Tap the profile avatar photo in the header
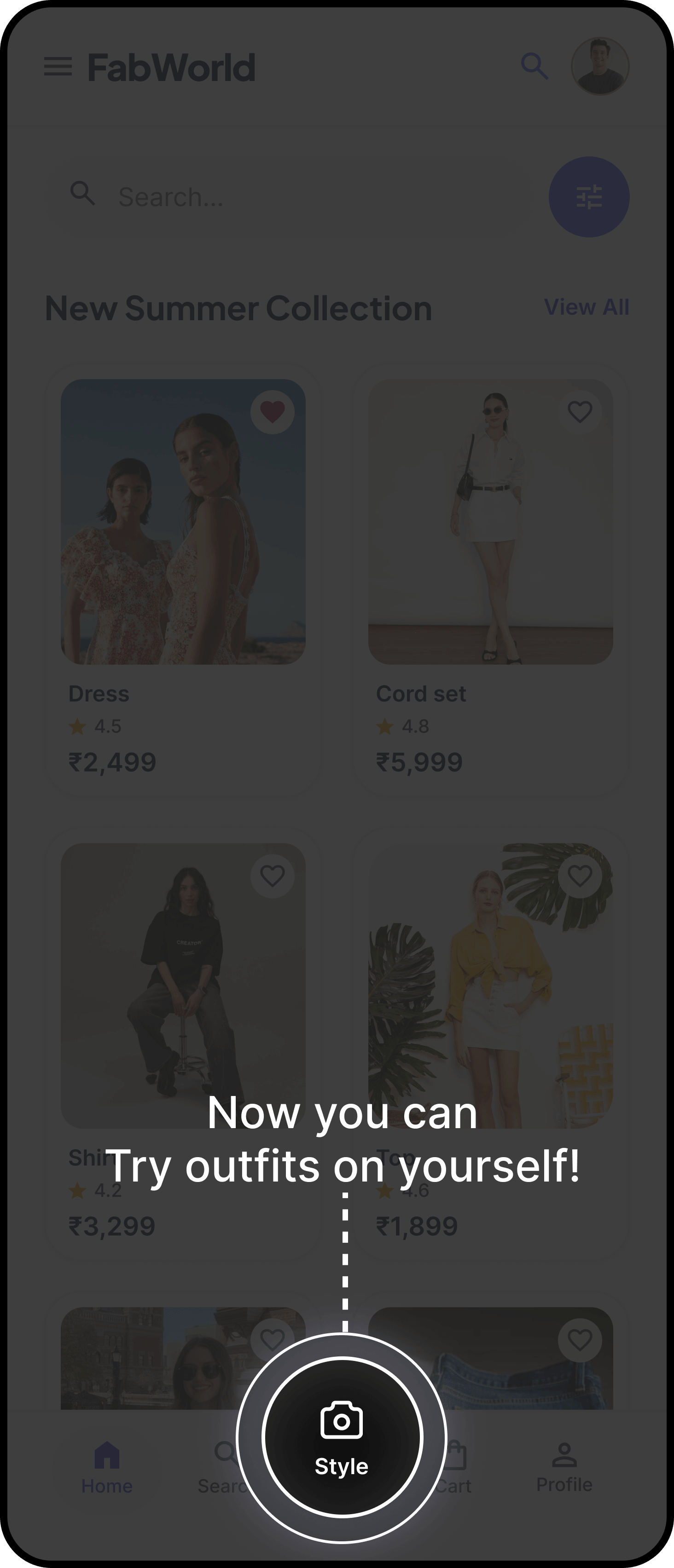The height and width of the screenshot is (1568, 674). pos(601,66)
